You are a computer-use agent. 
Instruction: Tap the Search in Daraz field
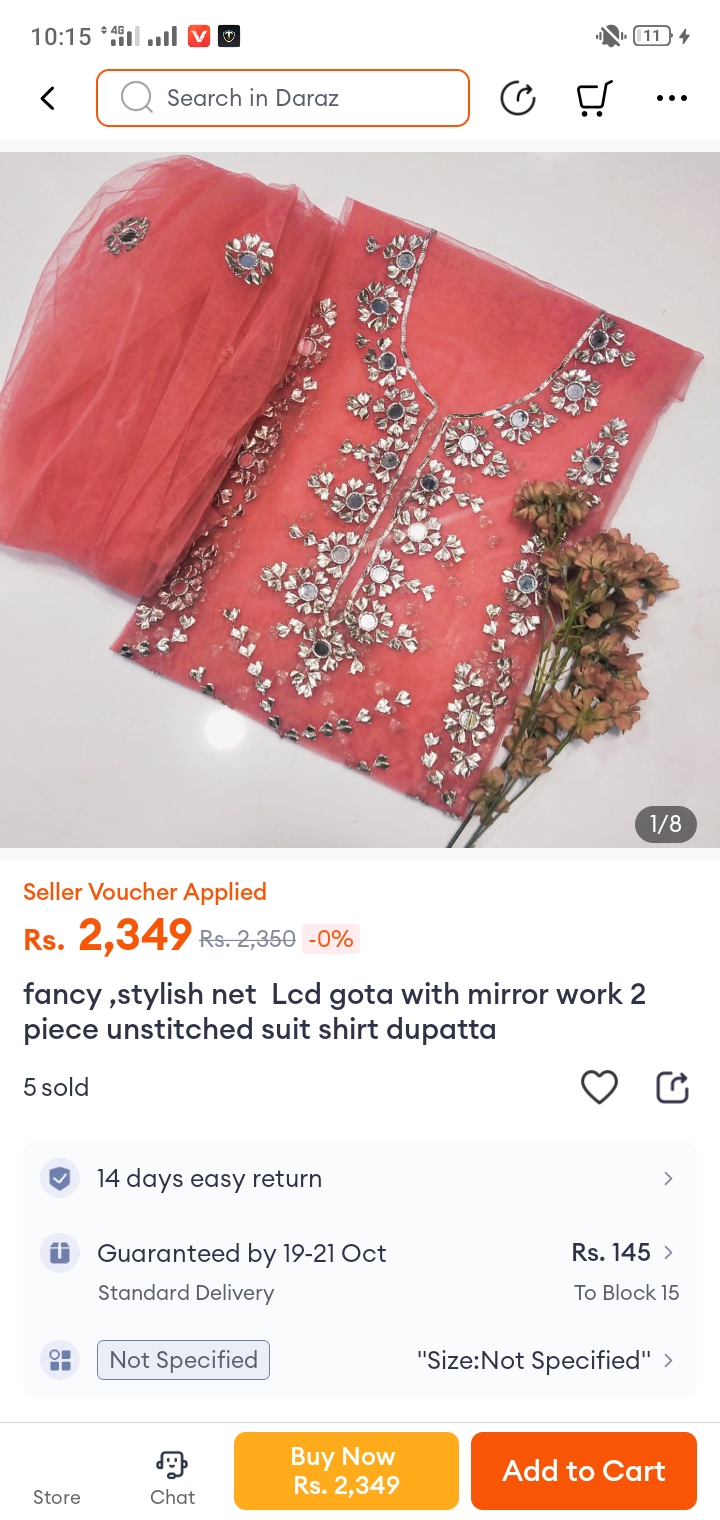pyautogui.click(x=283, y=98)
